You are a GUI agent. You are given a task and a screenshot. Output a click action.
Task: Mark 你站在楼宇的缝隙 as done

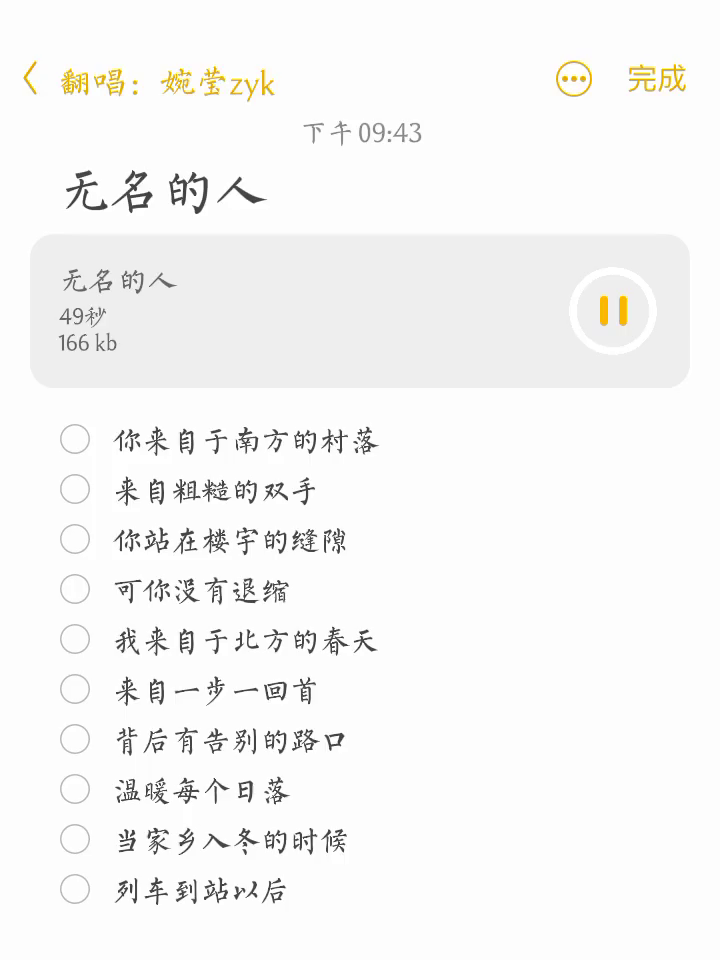[x=75, y=539]
